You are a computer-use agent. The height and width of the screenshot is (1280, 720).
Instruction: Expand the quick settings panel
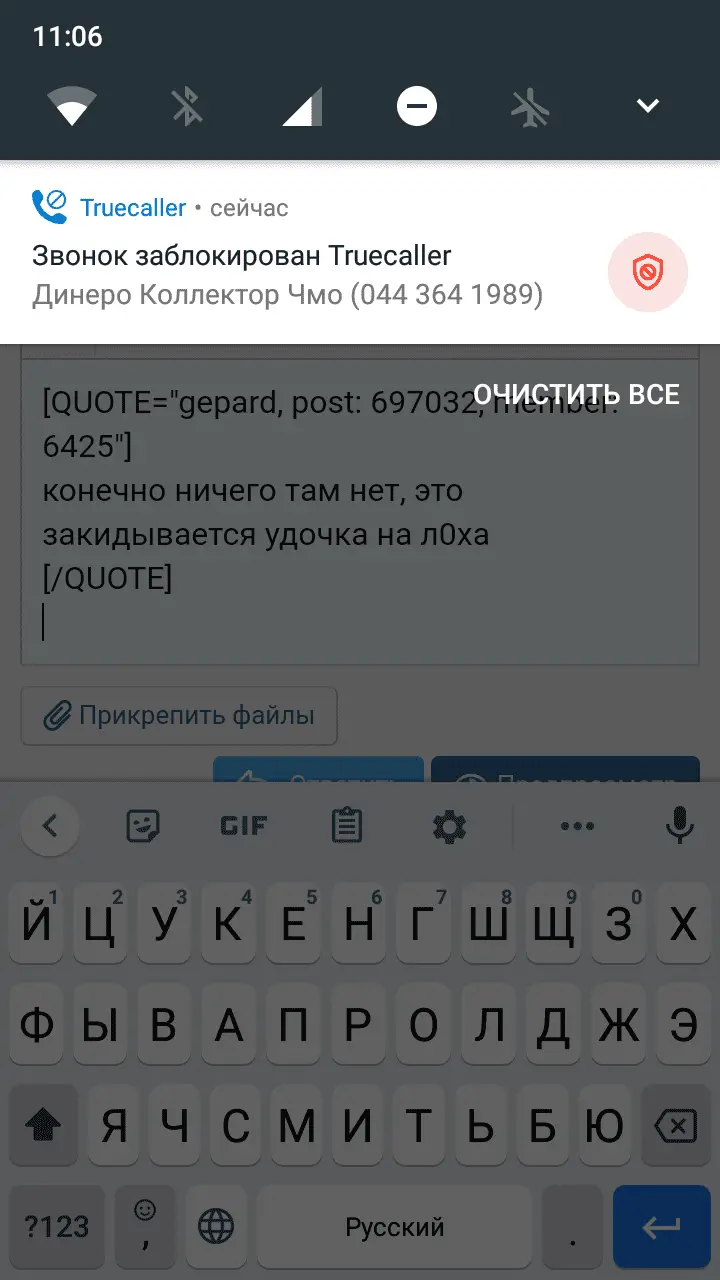tap(648, 106)
